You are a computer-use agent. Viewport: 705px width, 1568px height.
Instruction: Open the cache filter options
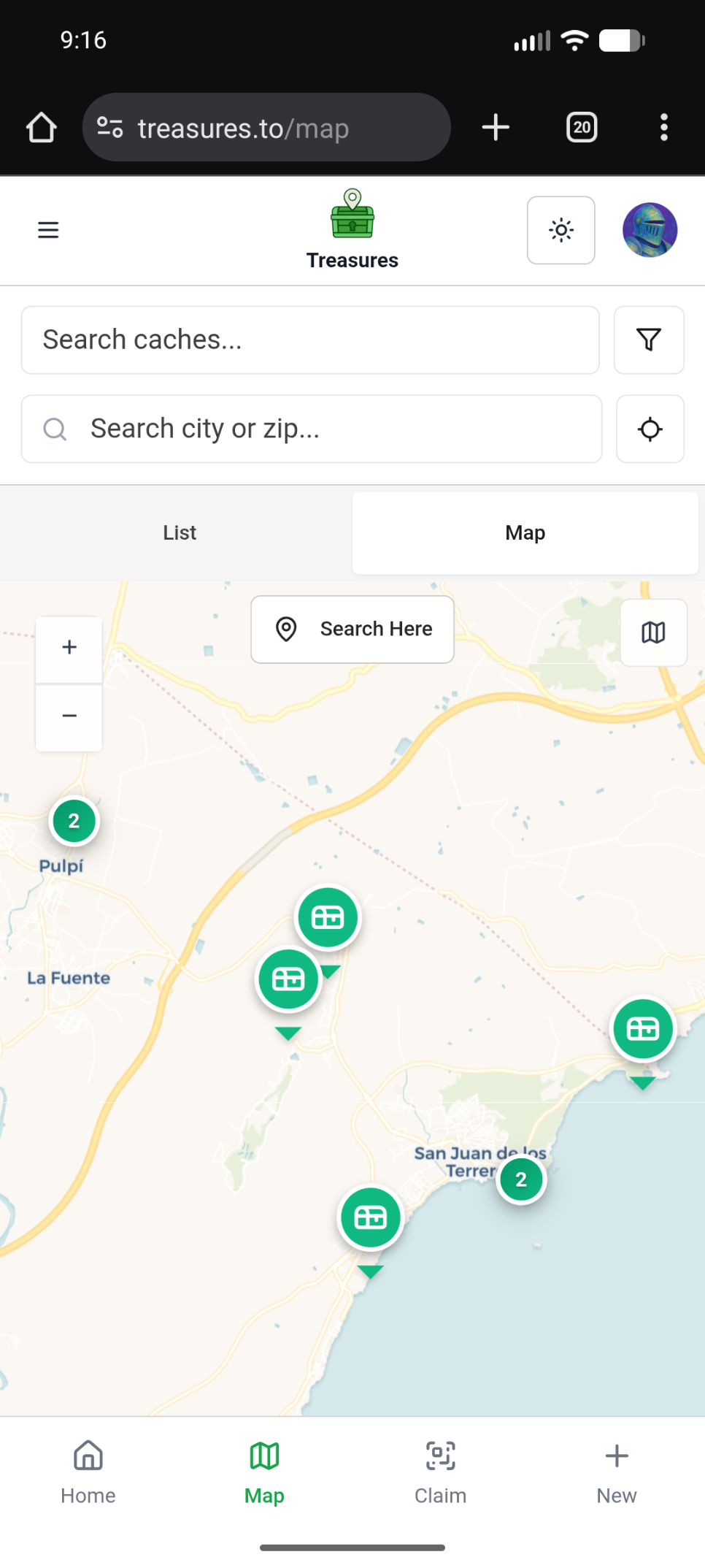pyautogui.click(x=648, y=340)
